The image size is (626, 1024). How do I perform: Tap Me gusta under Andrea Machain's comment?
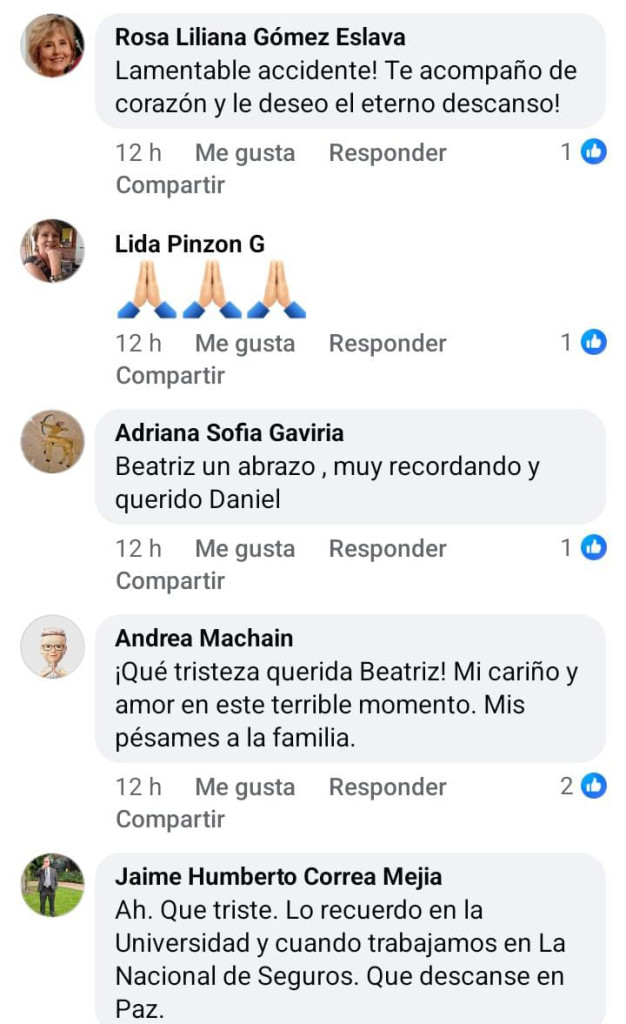[x=245, y=787]
